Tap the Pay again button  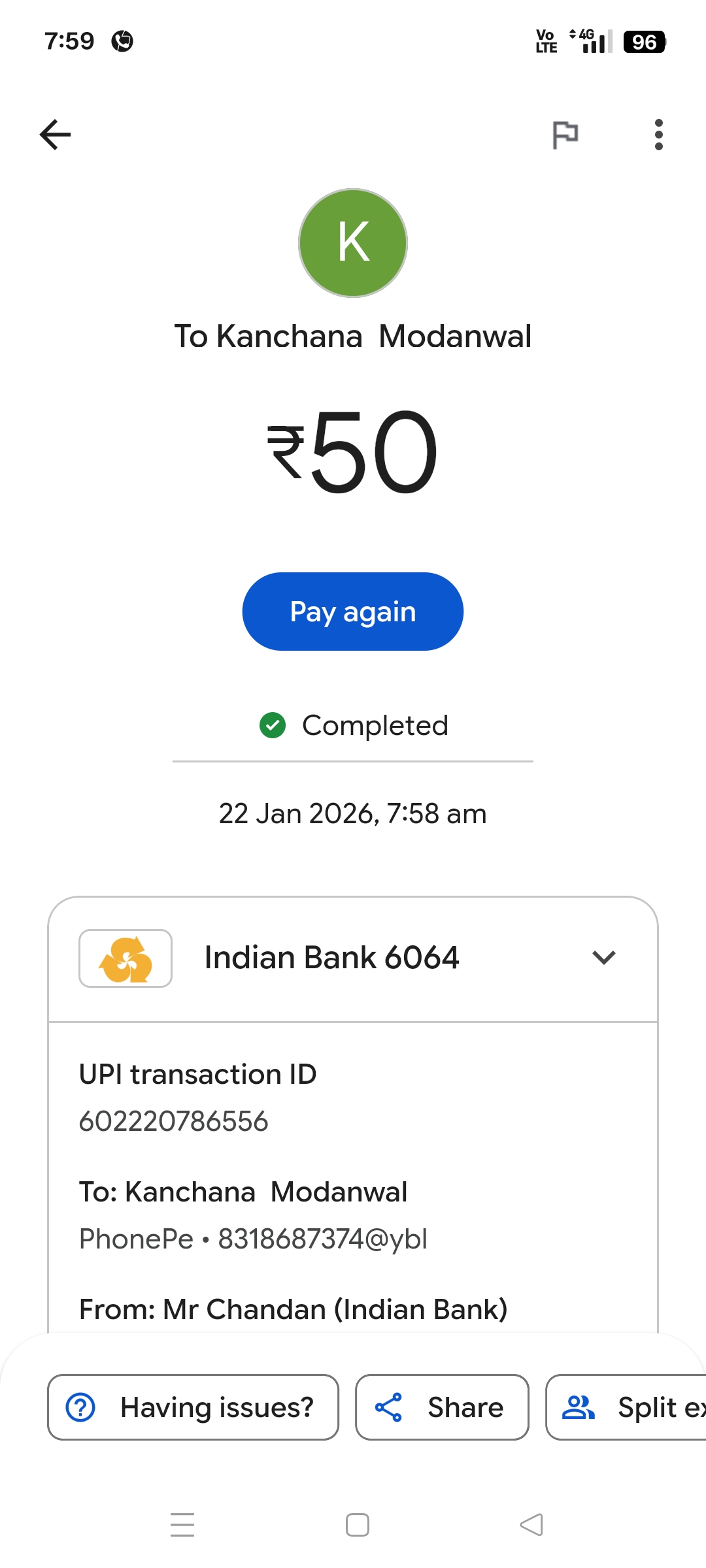(x=353, y=612)
